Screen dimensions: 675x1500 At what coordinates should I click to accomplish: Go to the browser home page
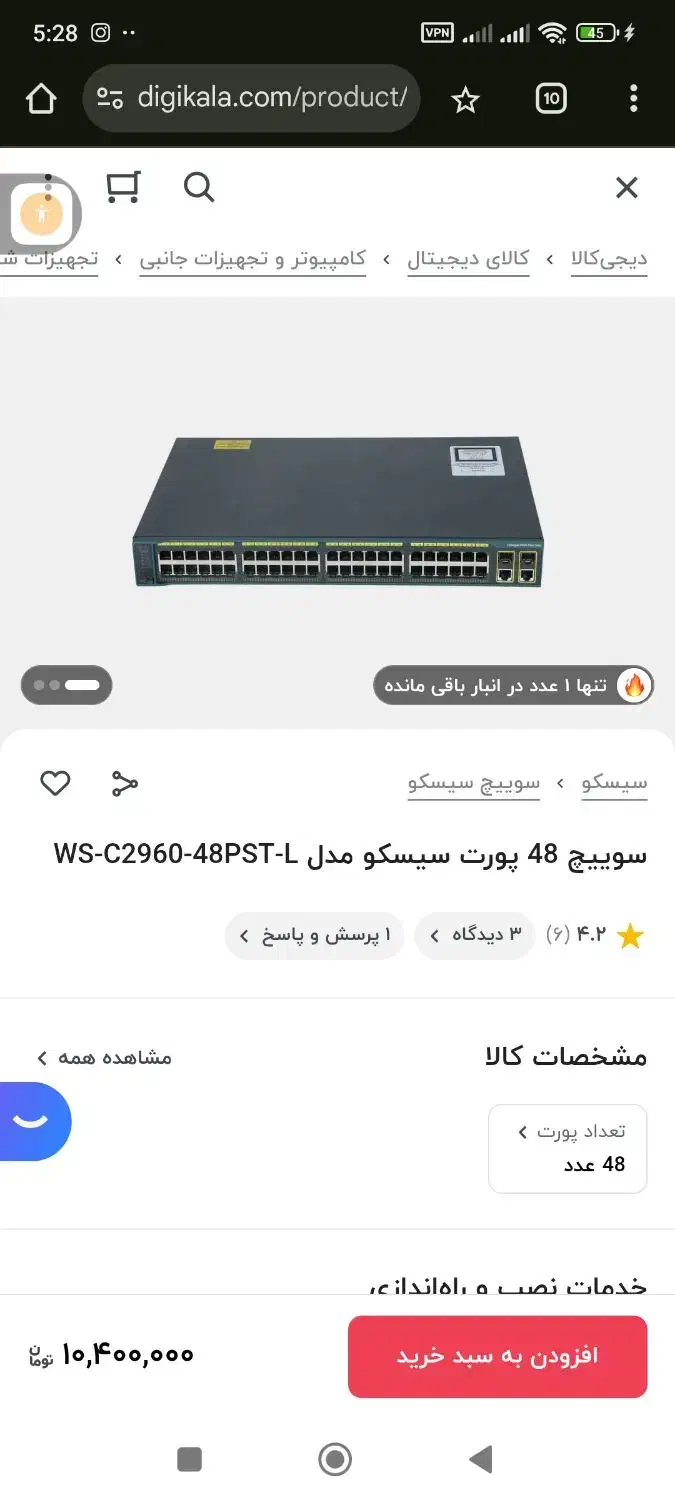click(41, 98)
